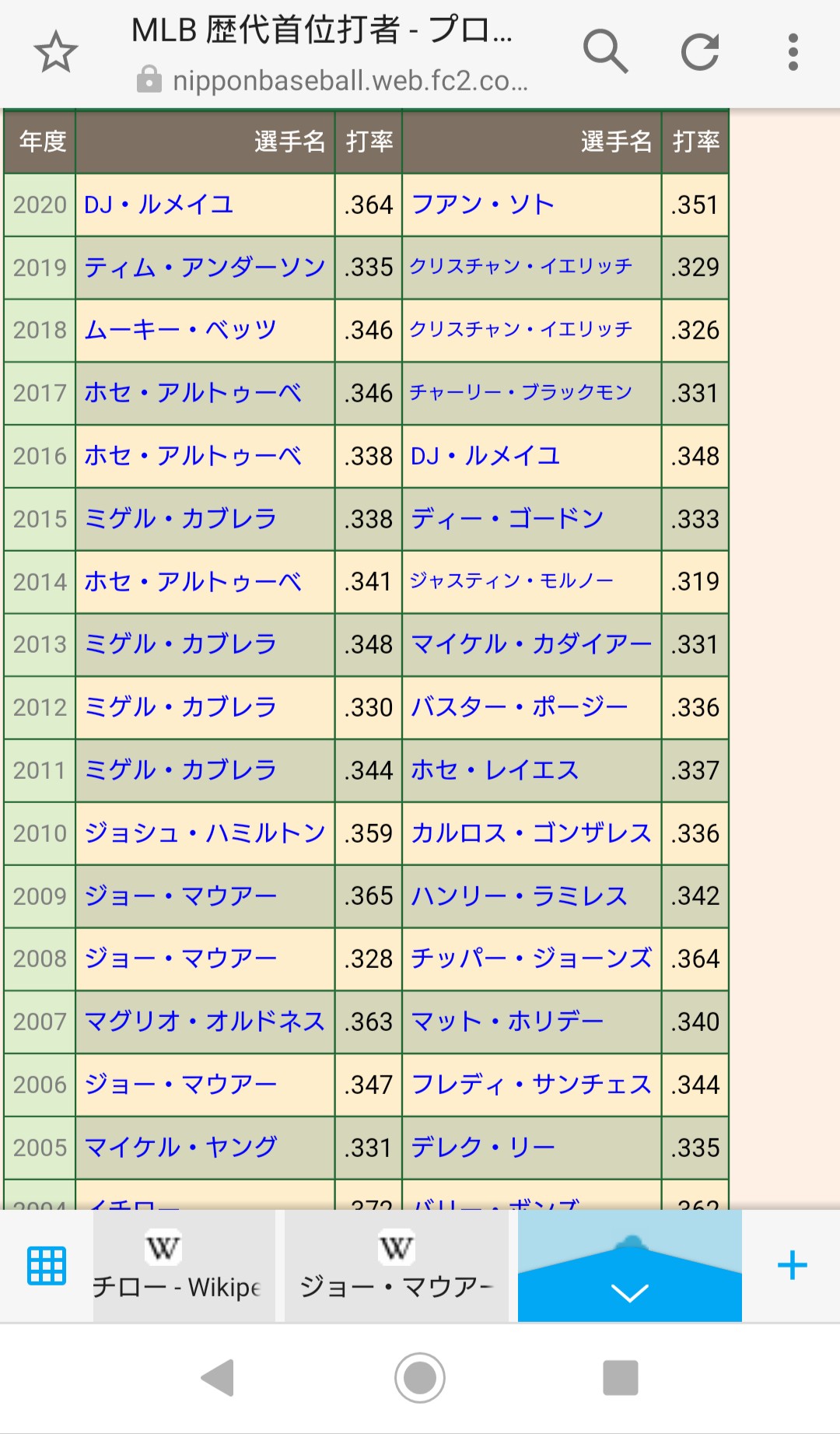Switch to the イチロー - Wikipedia tab
This screenshot has height=1434, width=840.
[x=184, y=1266]
